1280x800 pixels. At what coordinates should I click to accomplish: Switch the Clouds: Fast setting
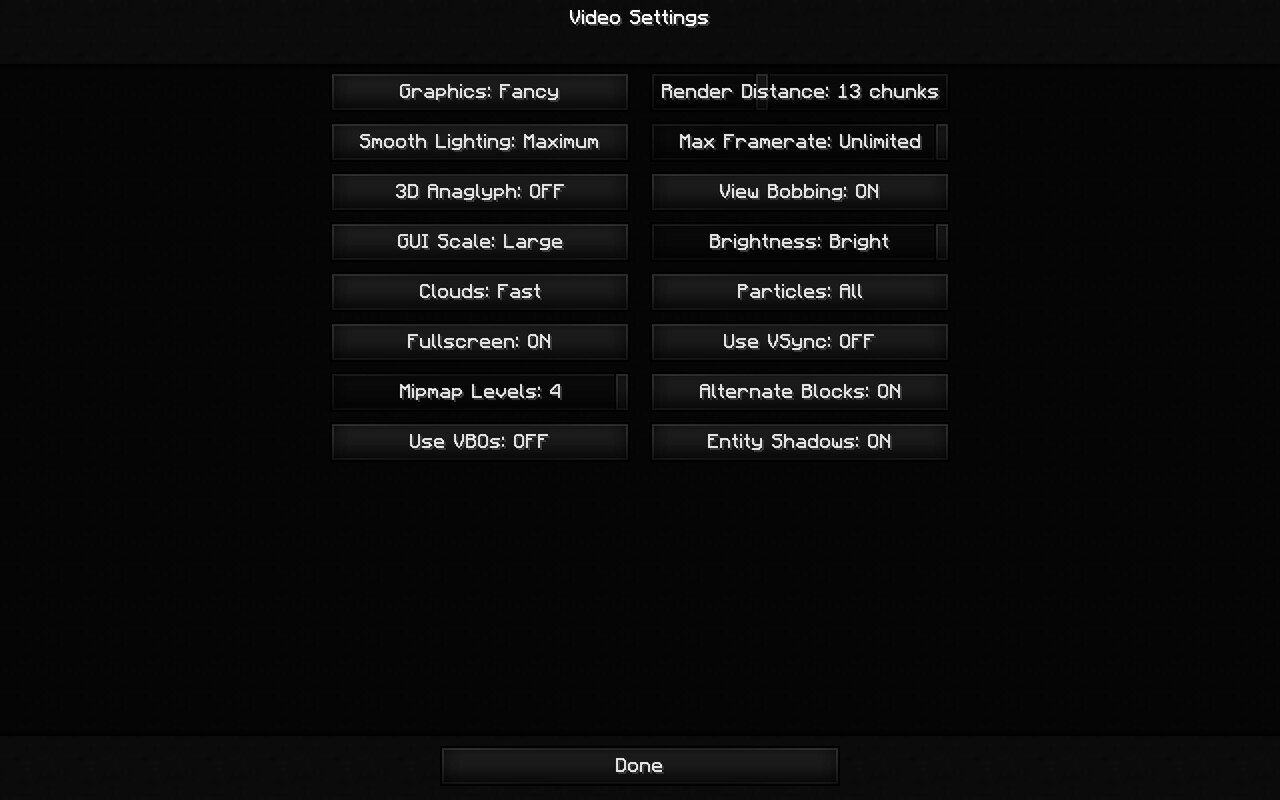pos(480,292)
